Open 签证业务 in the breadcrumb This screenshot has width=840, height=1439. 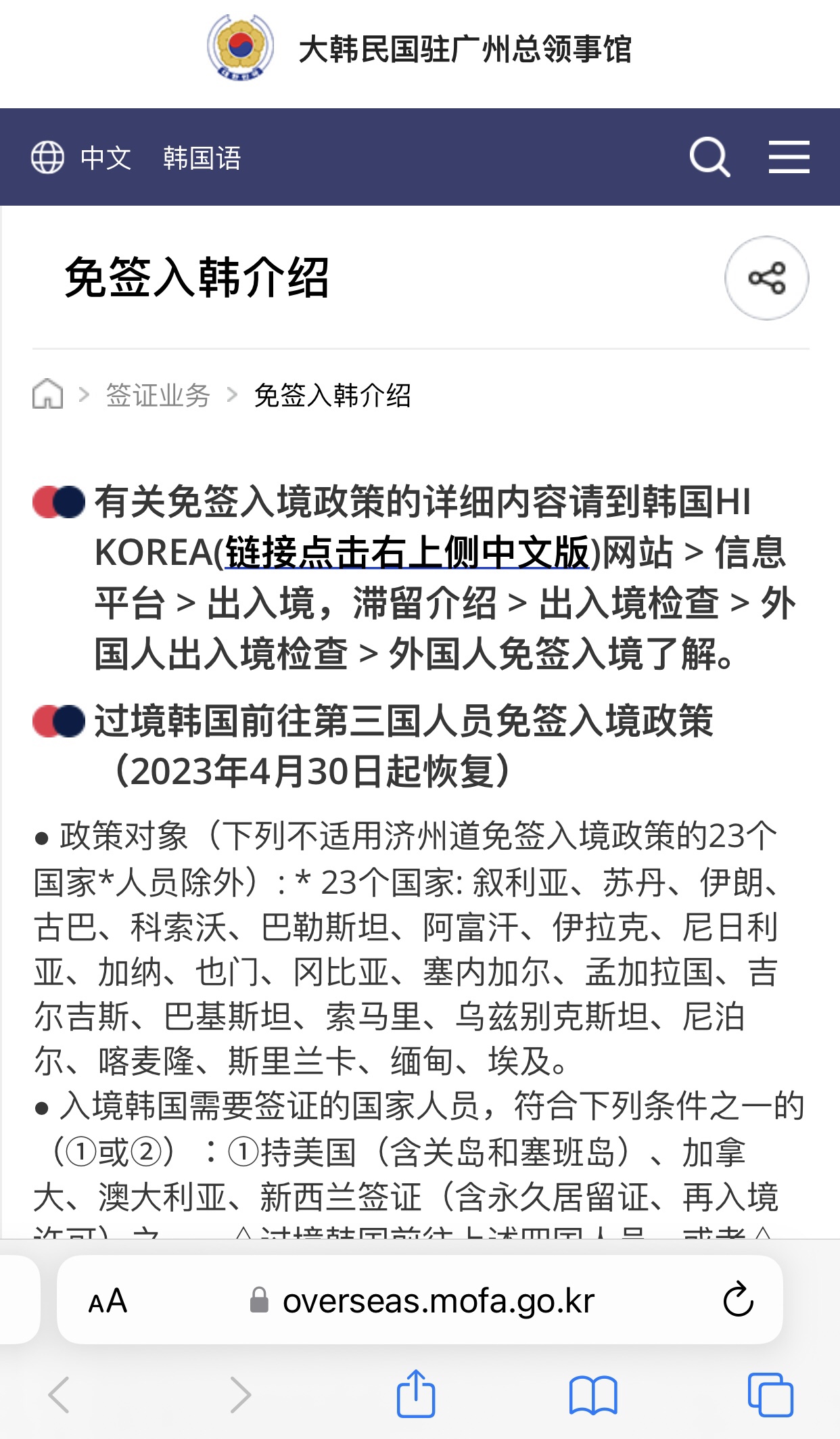coord(158,395)
